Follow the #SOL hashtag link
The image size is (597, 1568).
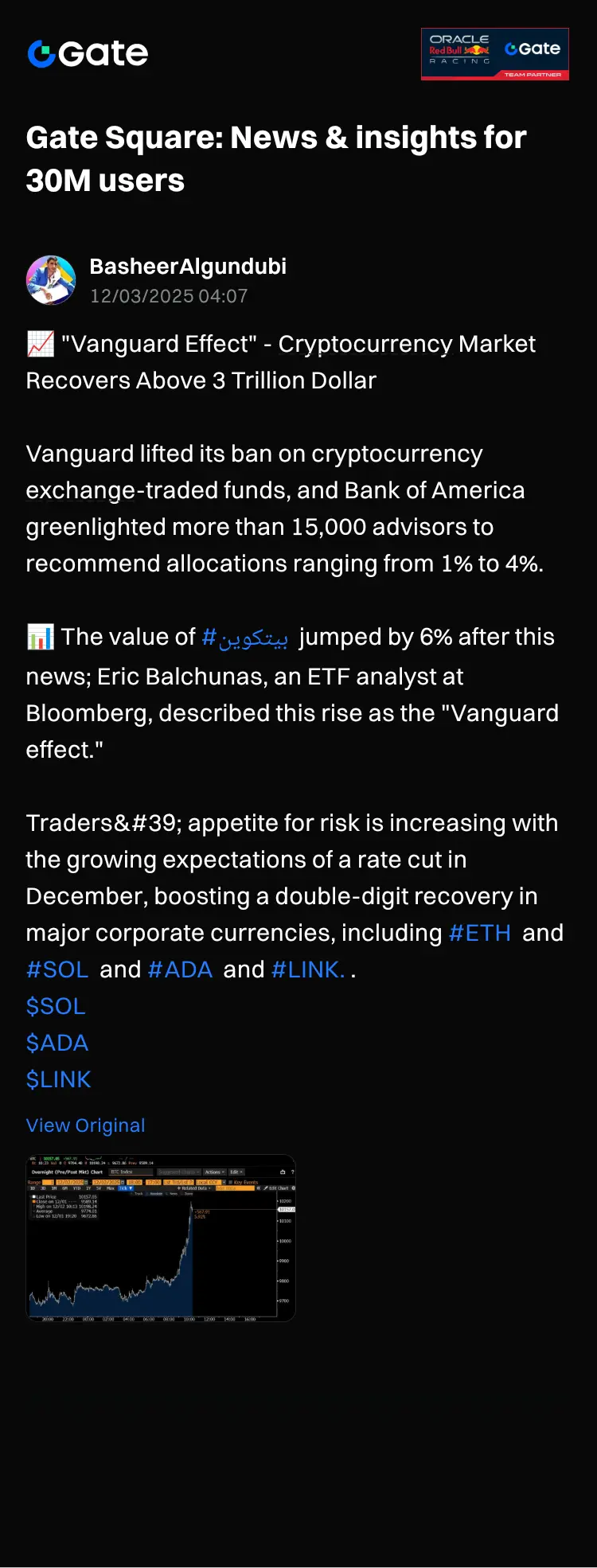[x=57, y=969]
